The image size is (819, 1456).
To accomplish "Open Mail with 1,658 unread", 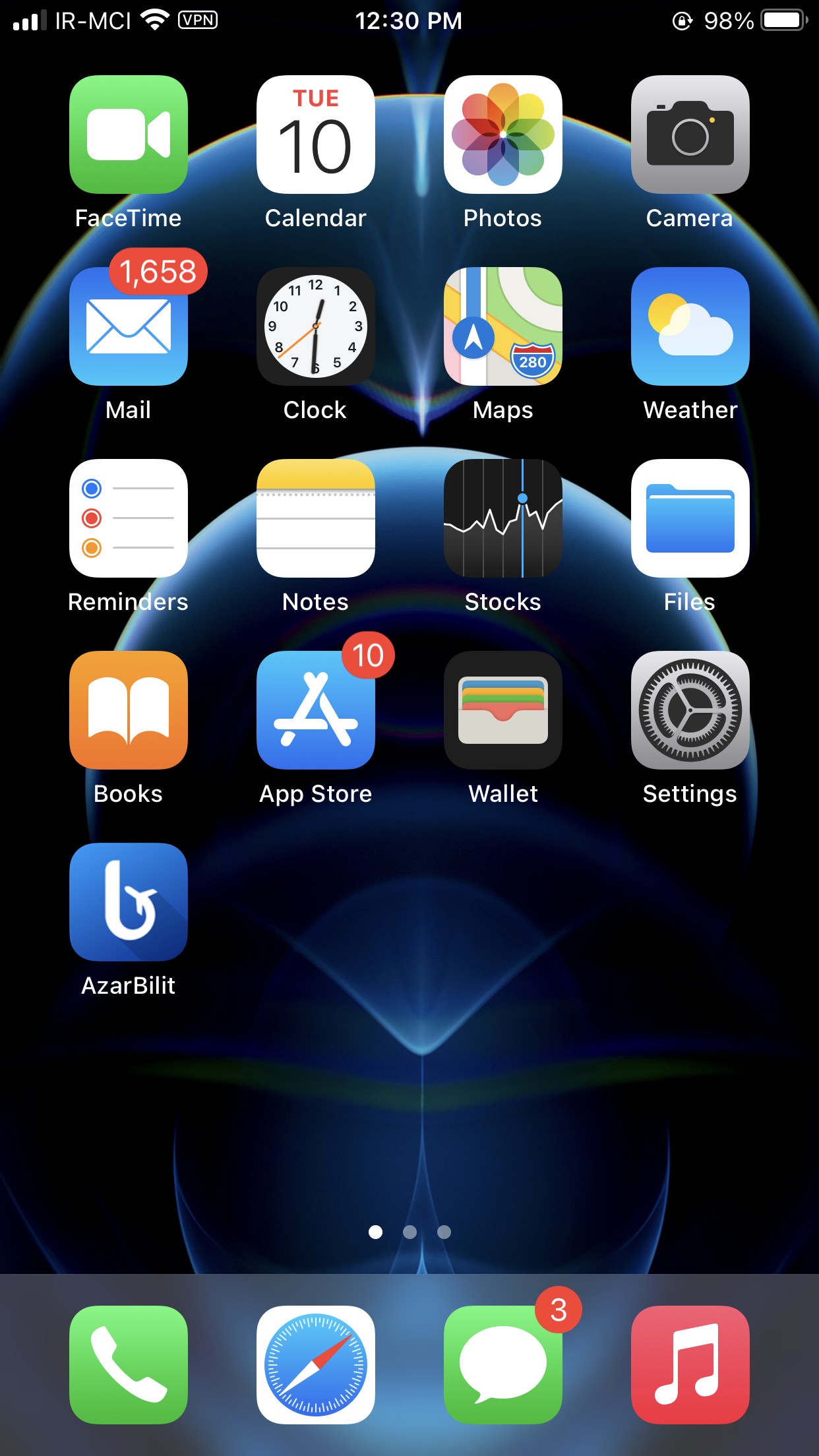I will tap(129, 326).
